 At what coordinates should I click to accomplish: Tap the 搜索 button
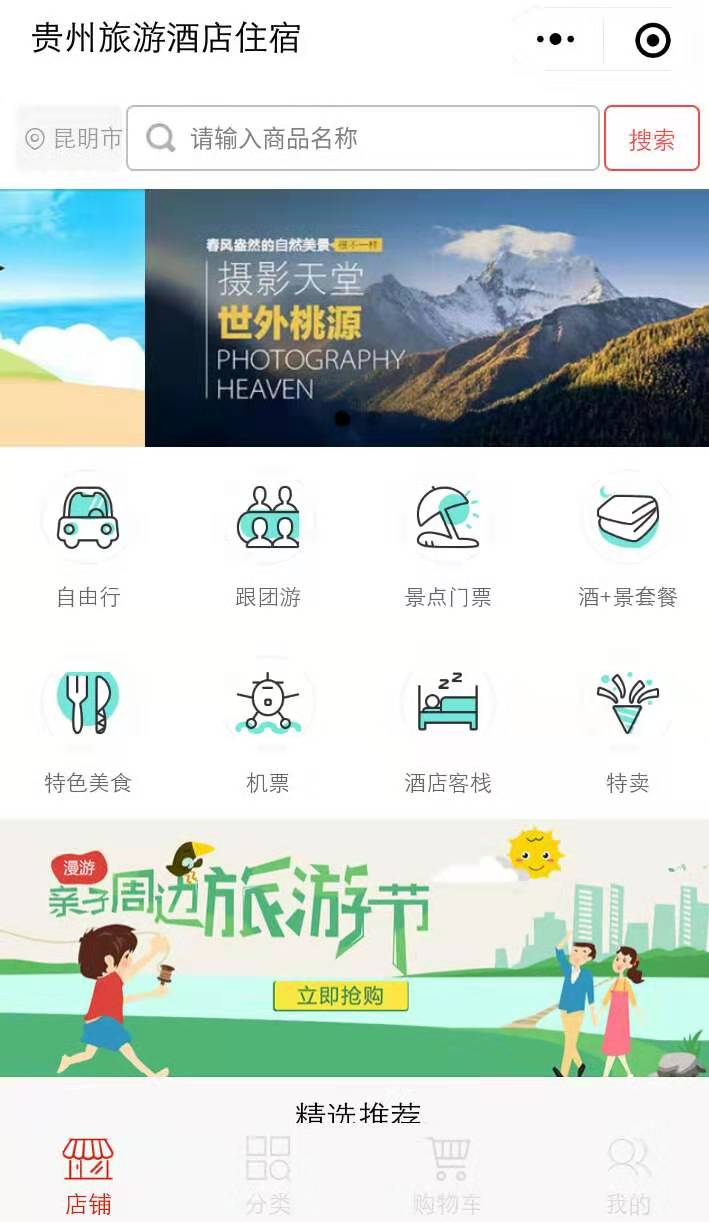[651, 139]
